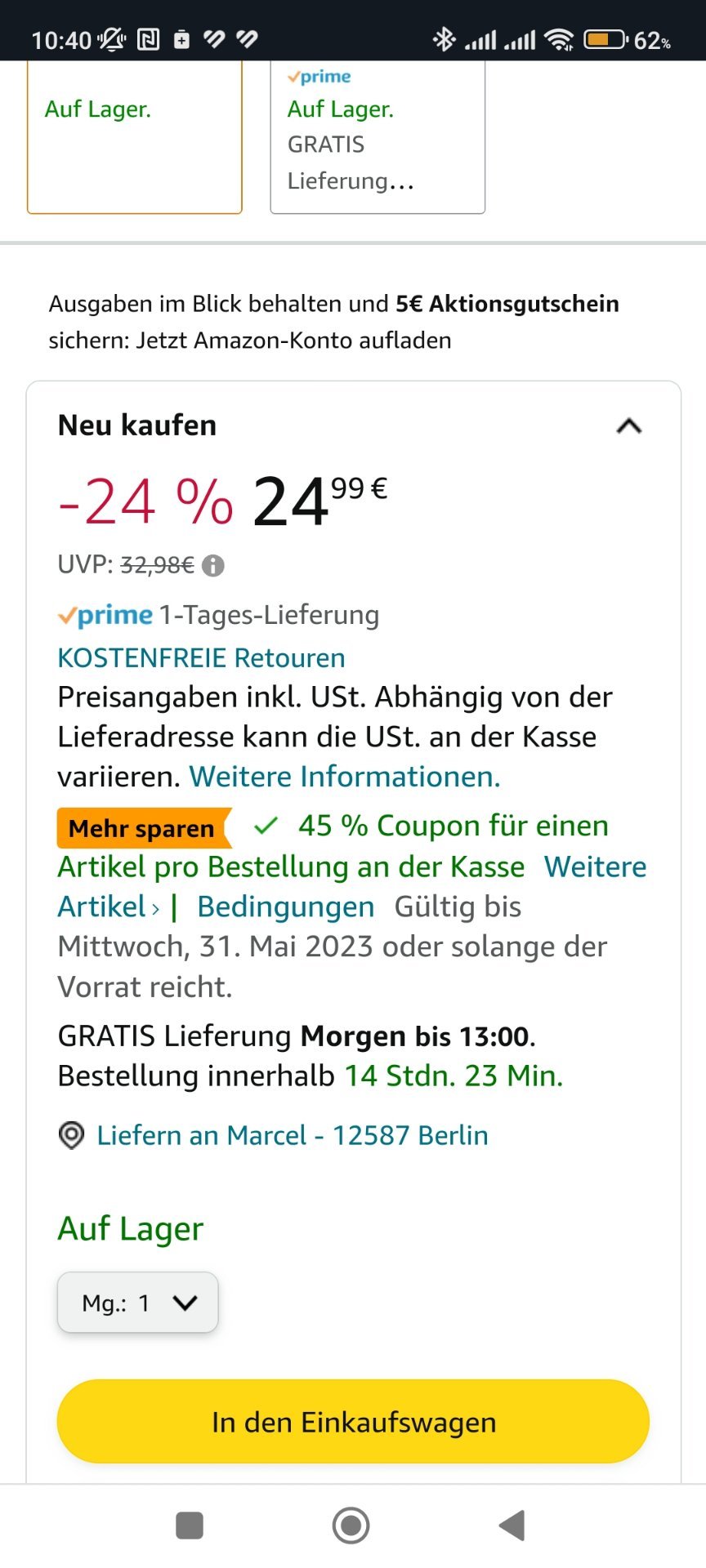Open Weitere Informationen about USt.
Viewport: 706px width, 1568px height.
point(345,776)
